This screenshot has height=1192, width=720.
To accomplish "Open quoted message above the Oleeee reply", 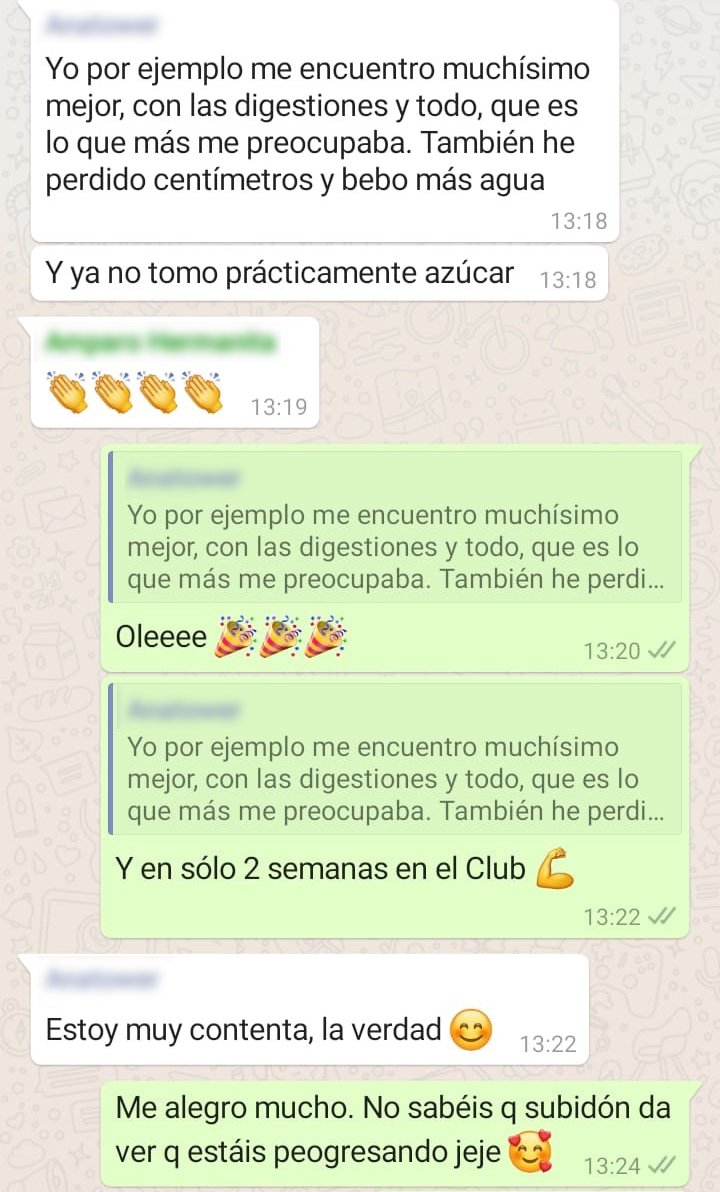I will [395, 528].
